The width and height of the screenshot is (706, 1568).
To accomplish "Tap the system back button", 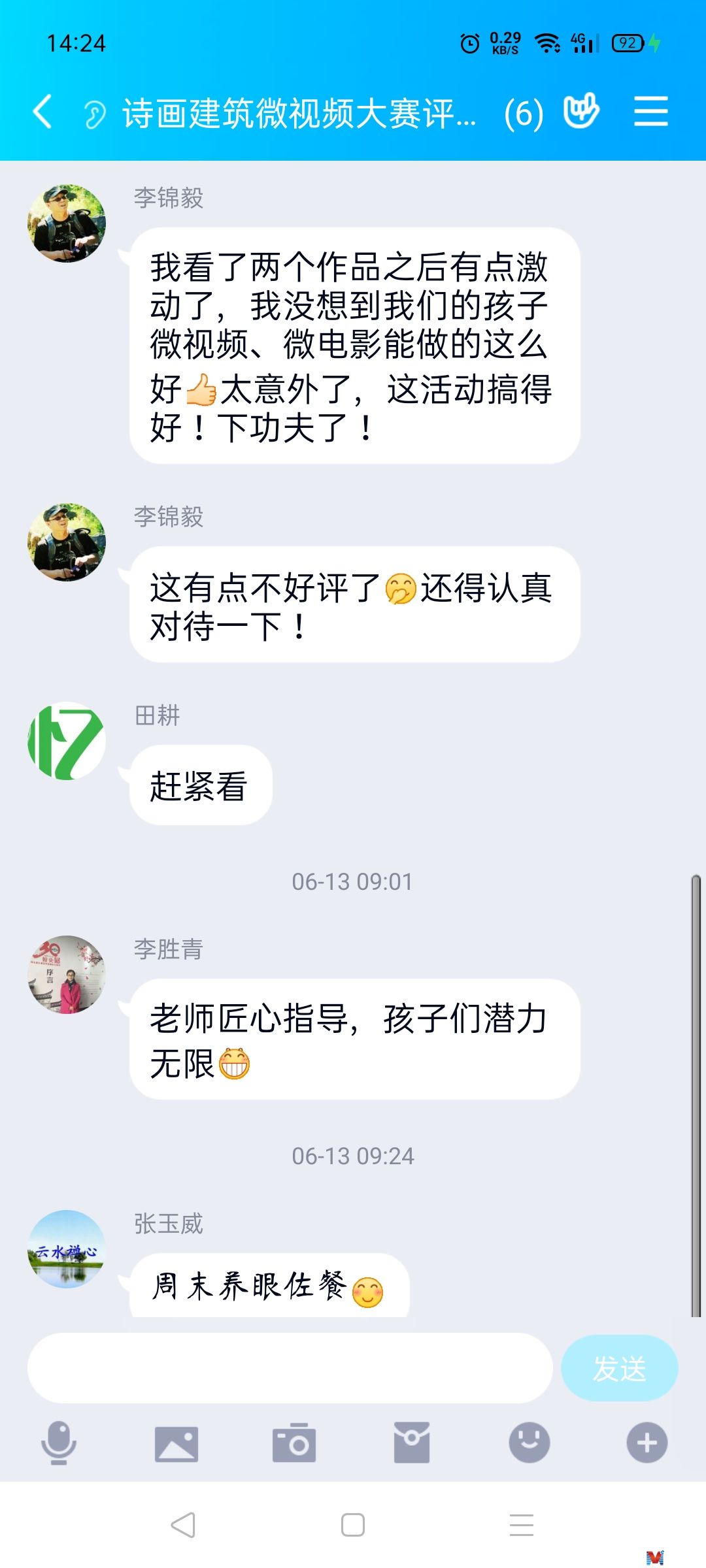I will pyautogui.click(x=183, y=1526).
